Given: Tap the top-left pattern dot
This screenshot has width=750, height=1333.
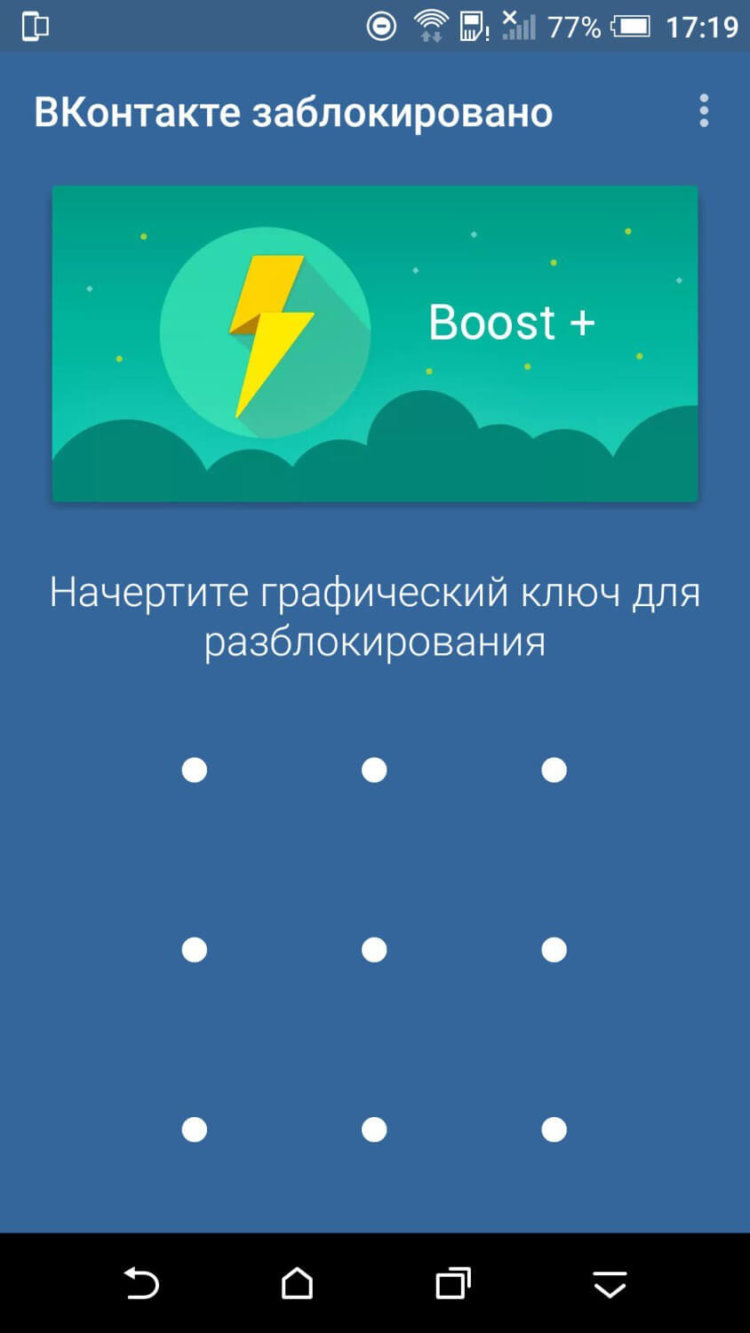Looking at the screenshot, I should pos(194,770).
